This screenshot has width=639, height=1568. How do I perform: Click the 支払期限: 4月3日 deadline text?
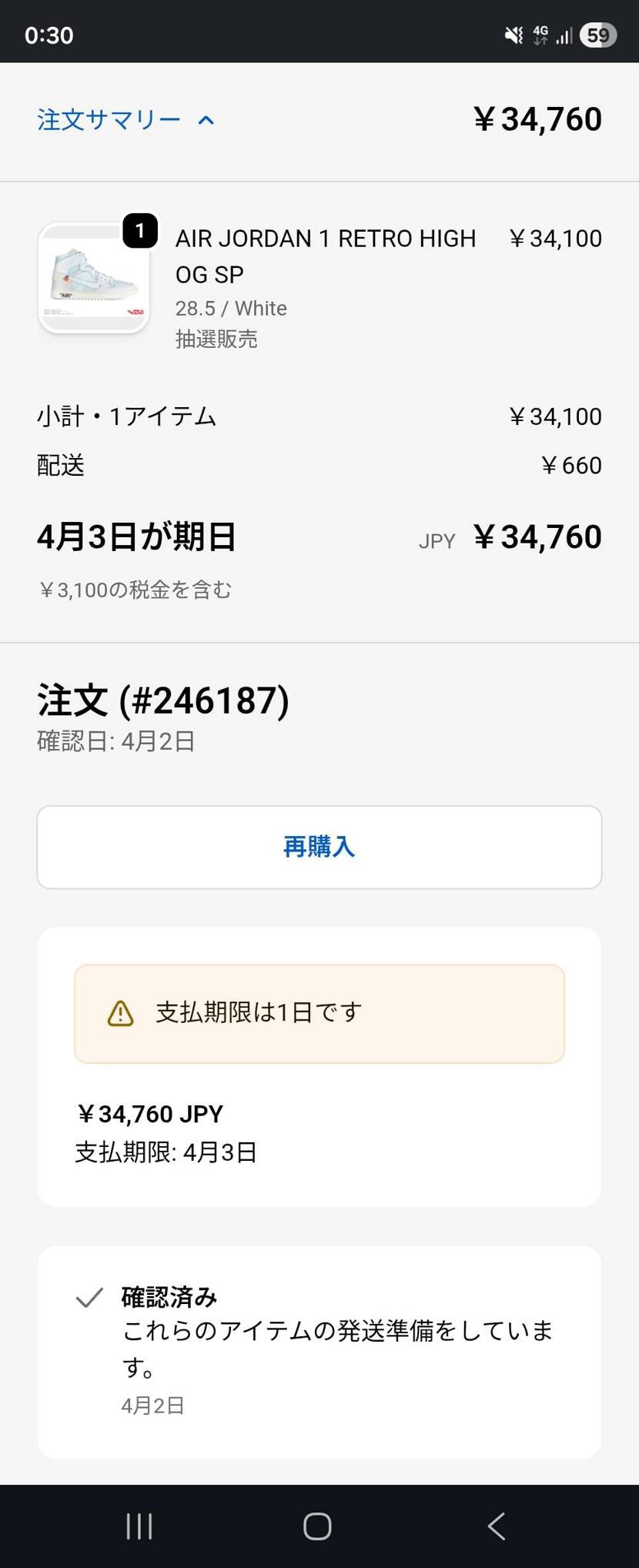tap(165, 1152)
